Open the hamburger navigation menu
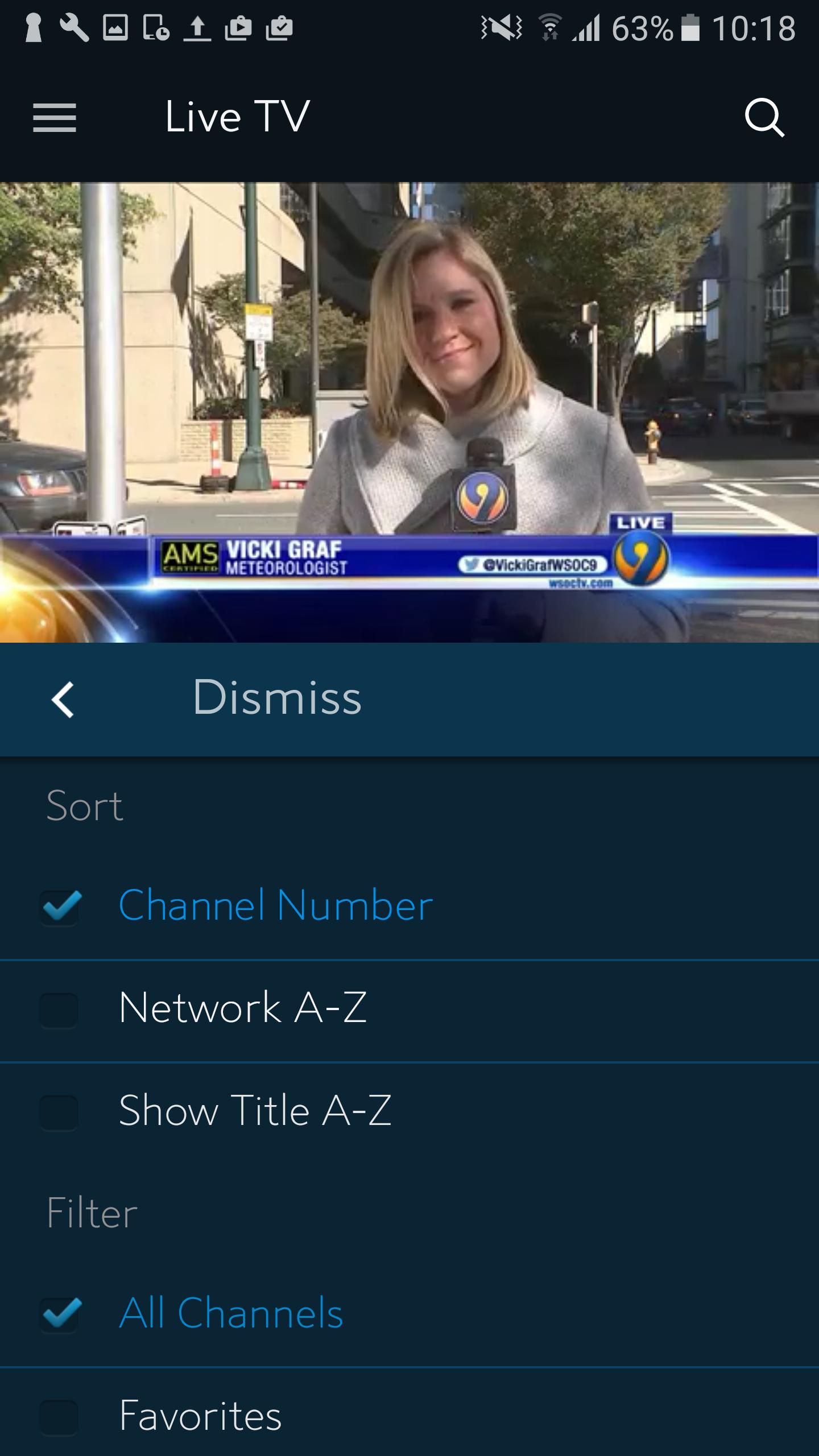This screenshot has width=819, height=1456. (x=55, y=118)
